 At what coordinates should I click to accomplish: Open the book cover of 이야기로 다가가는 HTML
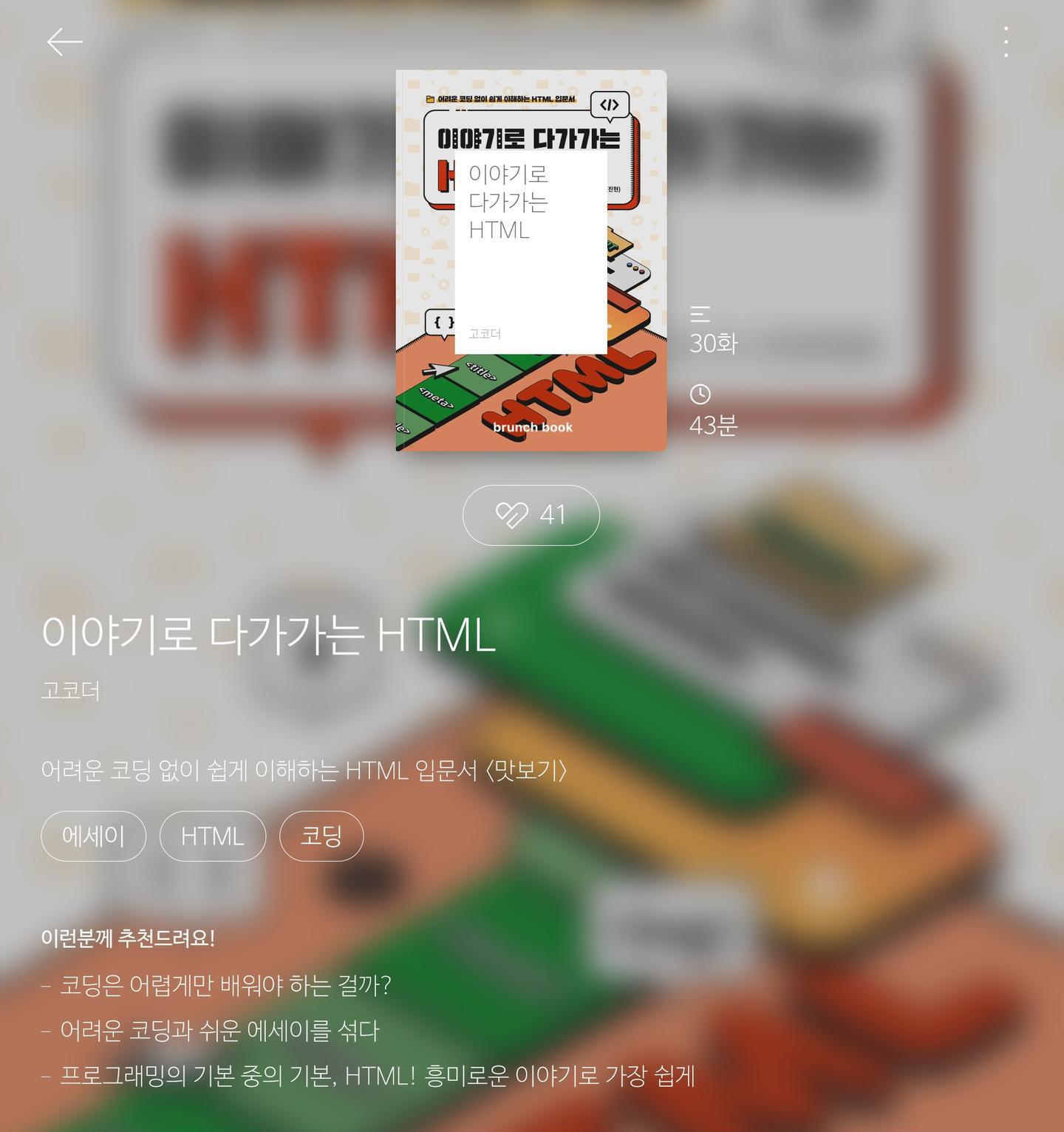tap(531, 260)
